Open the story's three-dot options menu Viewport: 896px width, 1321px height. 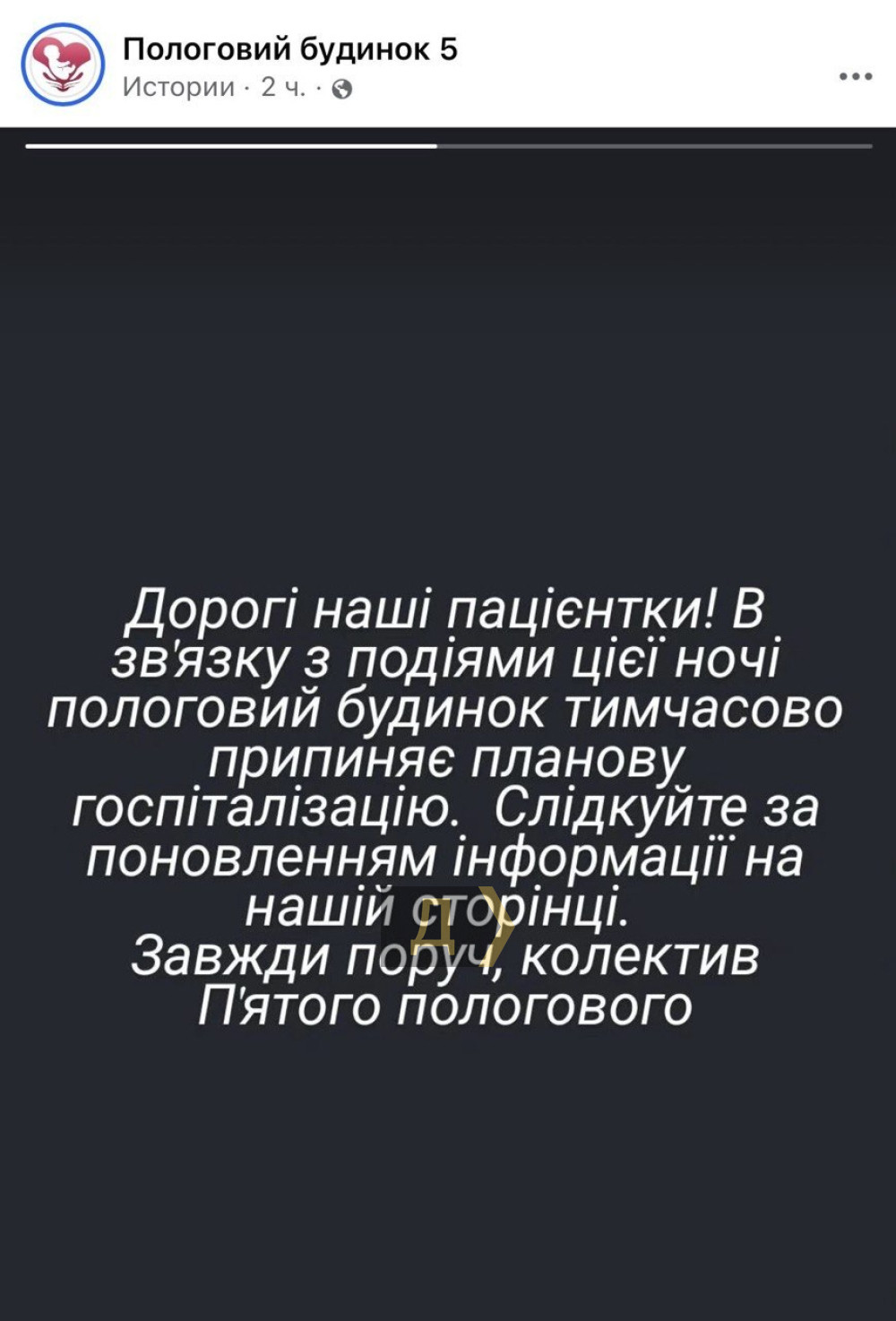[855, 76]
